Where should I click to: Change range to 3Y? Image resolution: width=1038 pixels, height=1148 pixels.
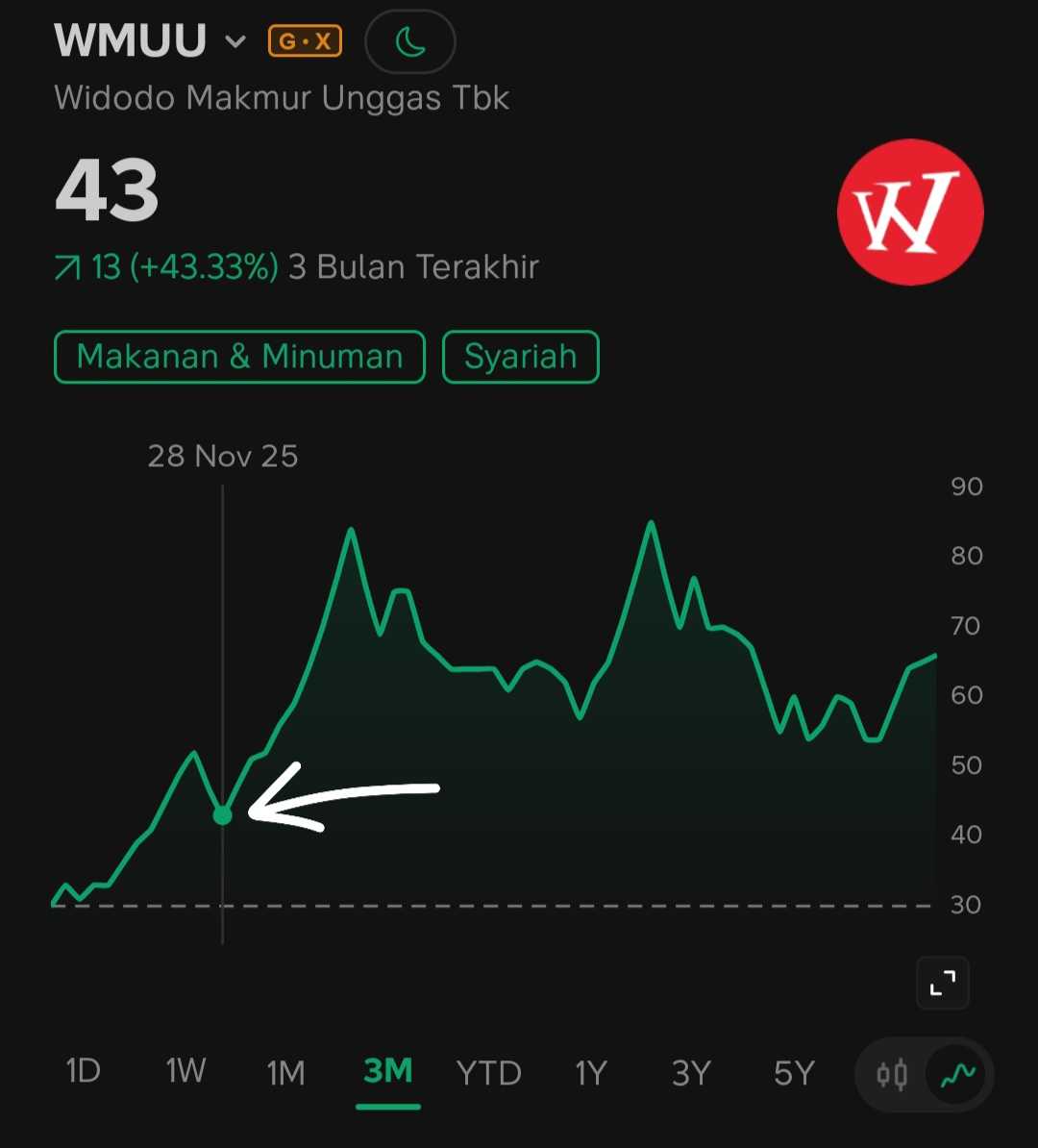[x=691, y=1072]
